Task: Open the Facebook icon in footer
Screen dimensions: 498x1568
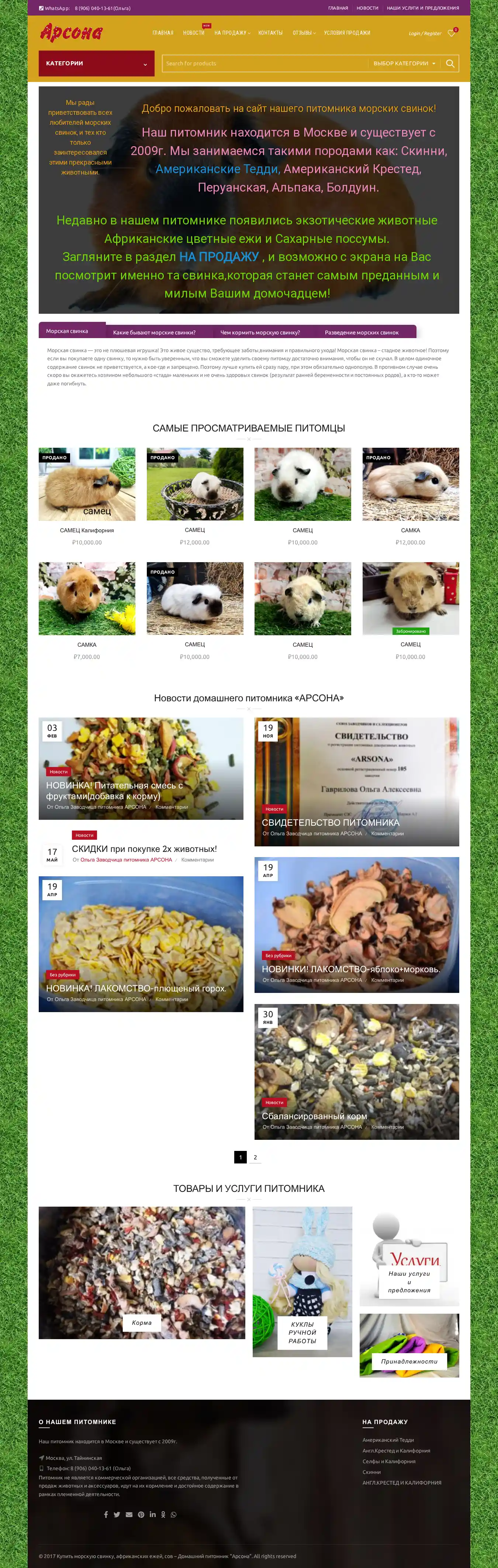Action: pyautogui.click(x=106, y=1514)
